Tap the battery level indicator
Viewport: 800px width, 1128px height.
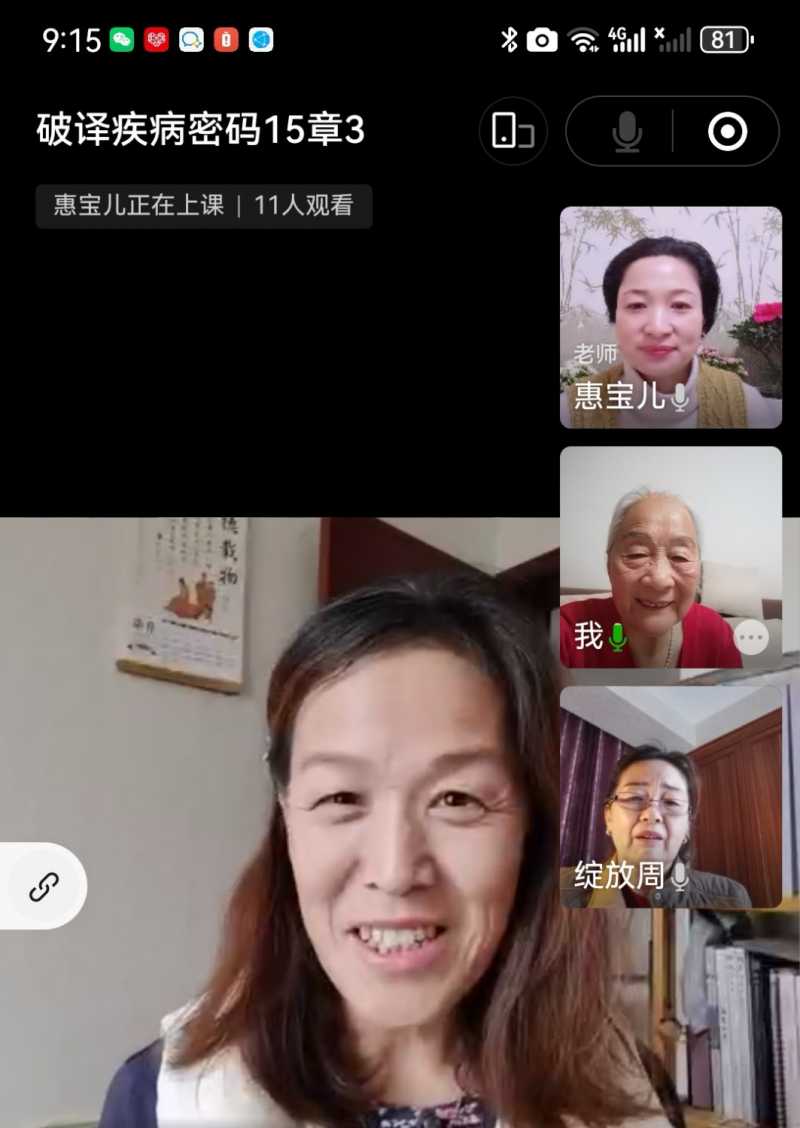click(x=725, y=40)
